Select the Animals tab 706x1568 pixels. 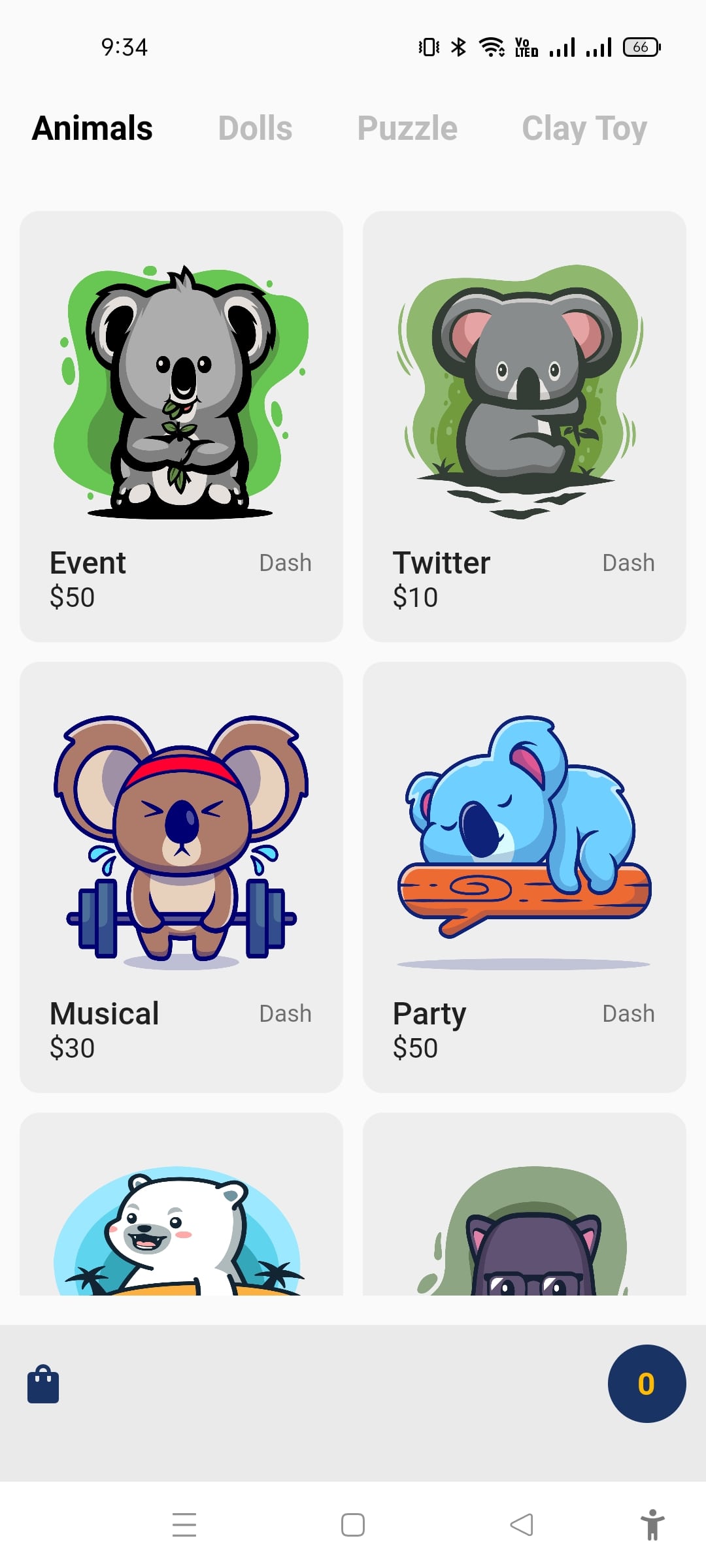[x=92, y=128]
